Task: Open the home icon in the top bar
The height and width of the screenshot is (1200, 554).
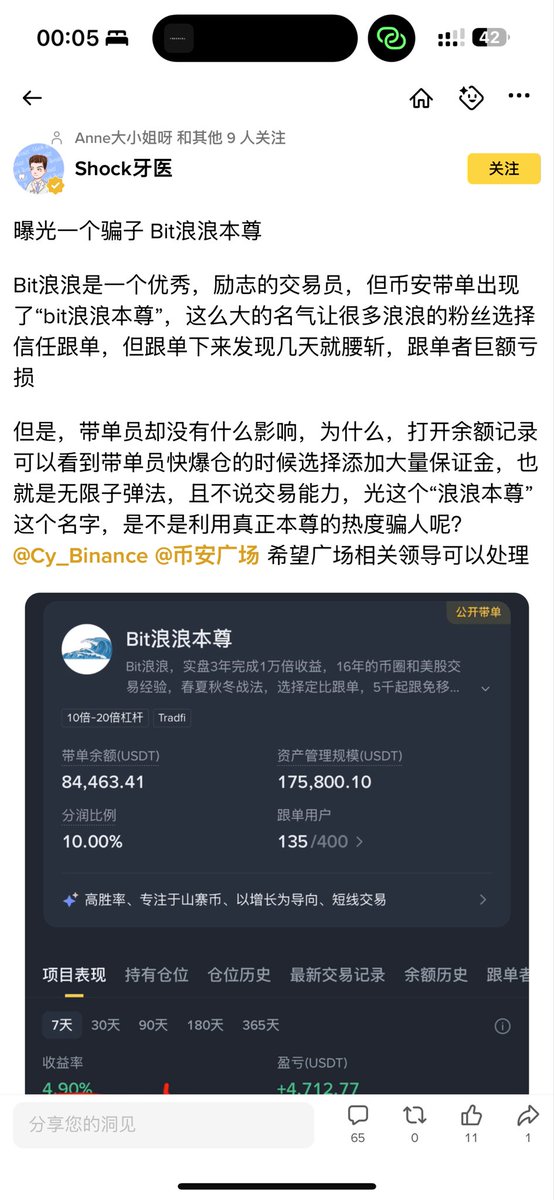Action: pyautogui.click(x=421, y=98)
